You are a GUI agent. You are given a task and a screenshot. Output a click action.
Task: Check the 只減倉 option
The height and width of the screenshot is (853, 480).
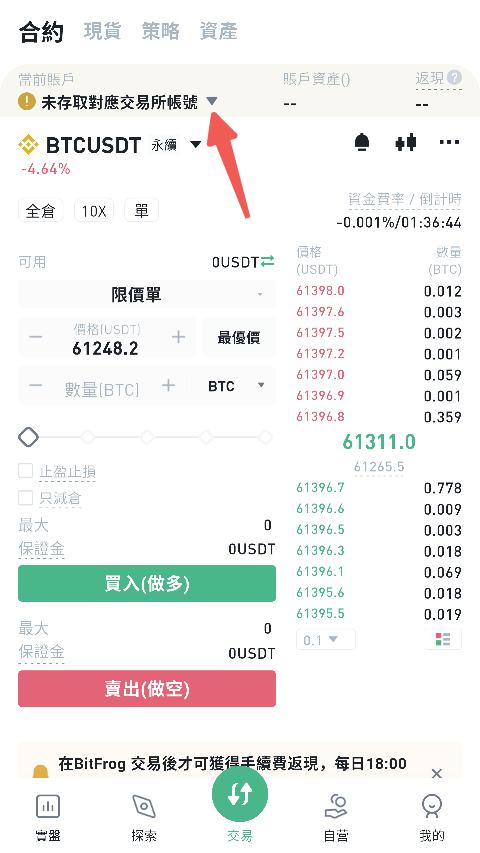(26, 497)
